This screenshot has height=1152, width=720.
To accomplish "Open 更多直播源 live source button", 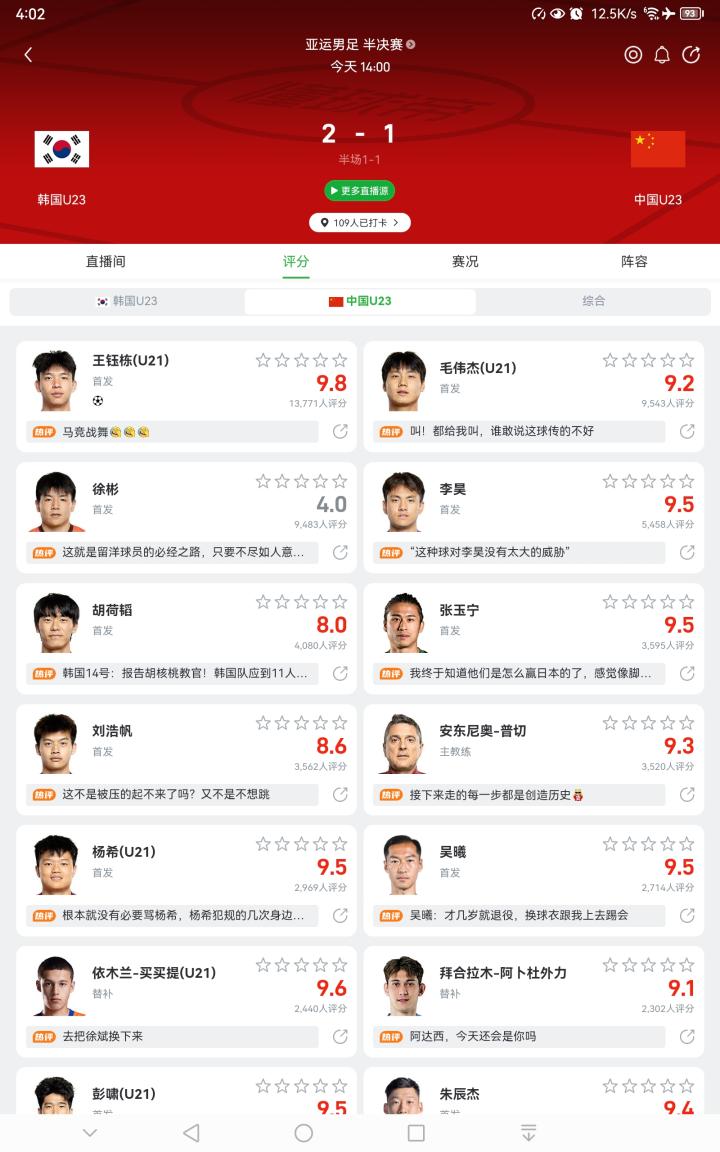I will [x=360, y=190].
